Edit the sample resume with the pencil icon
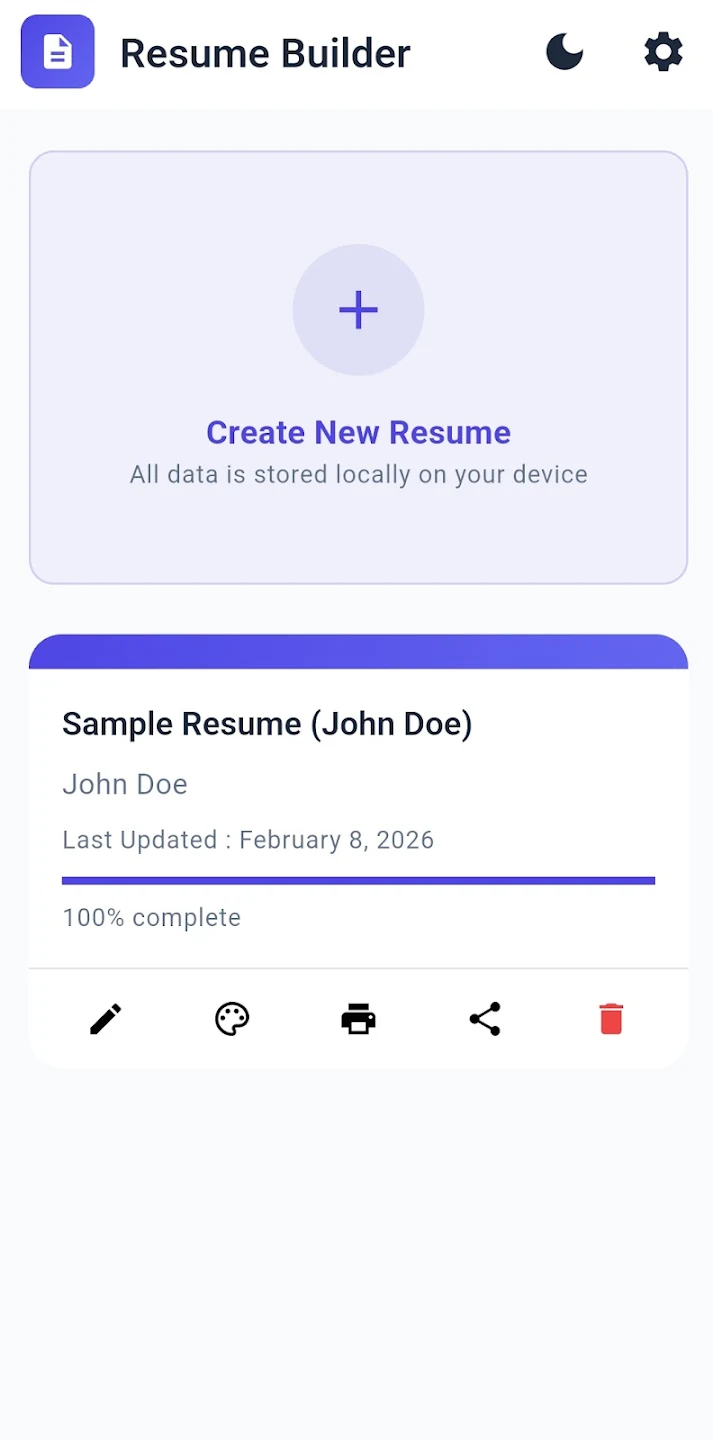This screenshot has width=713, height=1440. coord(106,1019)
